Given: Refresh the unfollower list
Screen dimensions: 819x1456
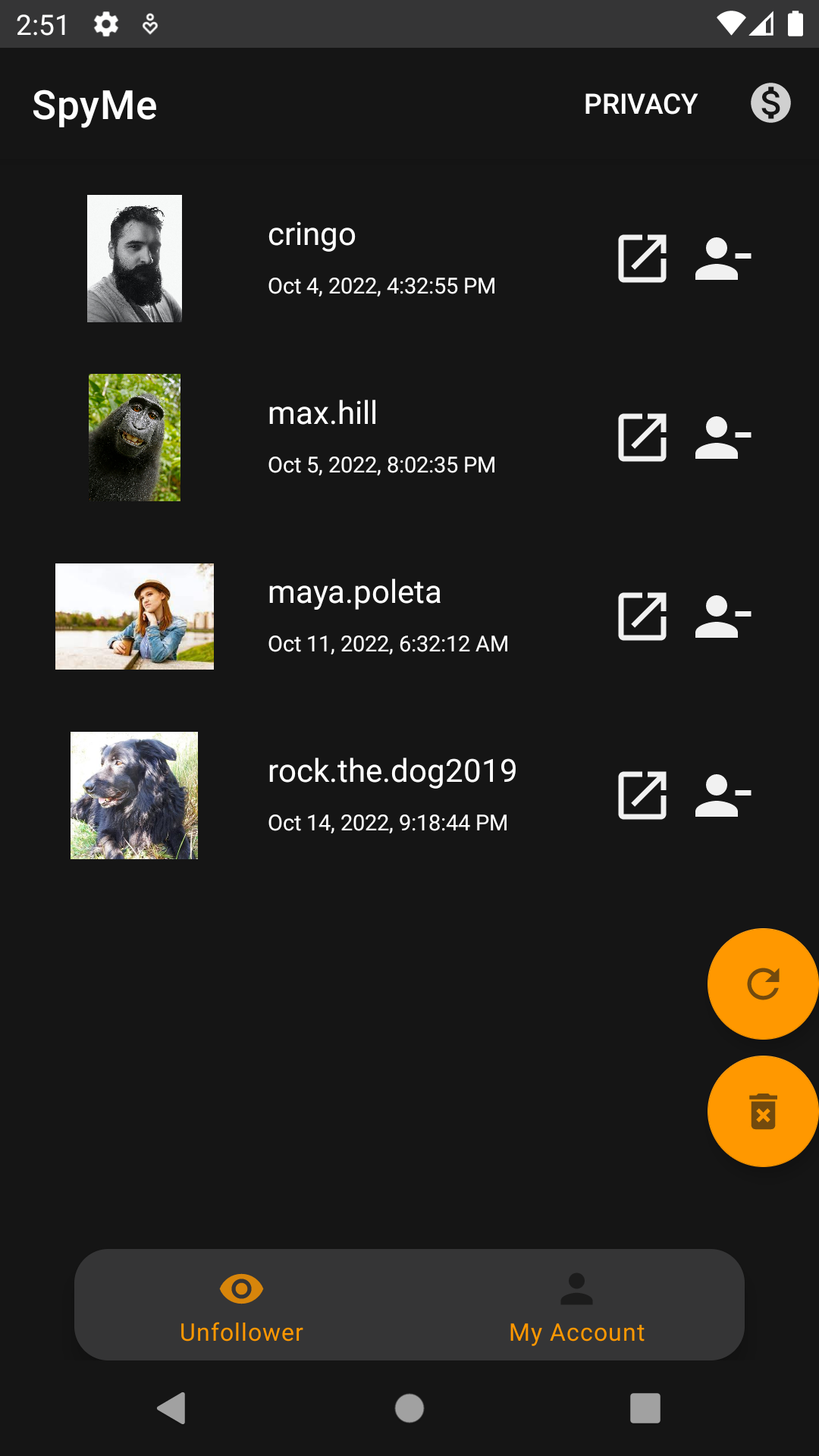Looking at the screenshot, I should [762, 984].
